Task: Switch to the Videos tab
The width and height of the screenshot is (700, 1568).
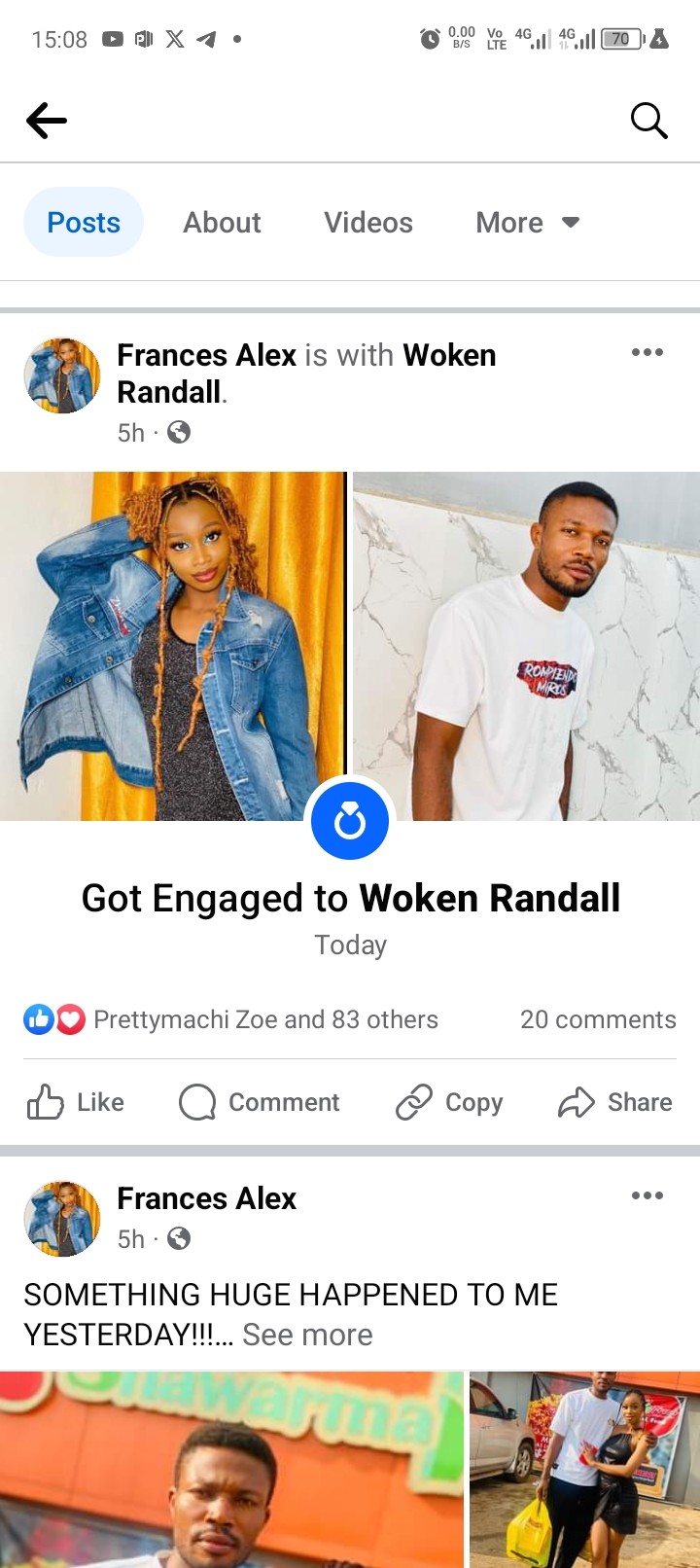Action: [x=367, y=223]
